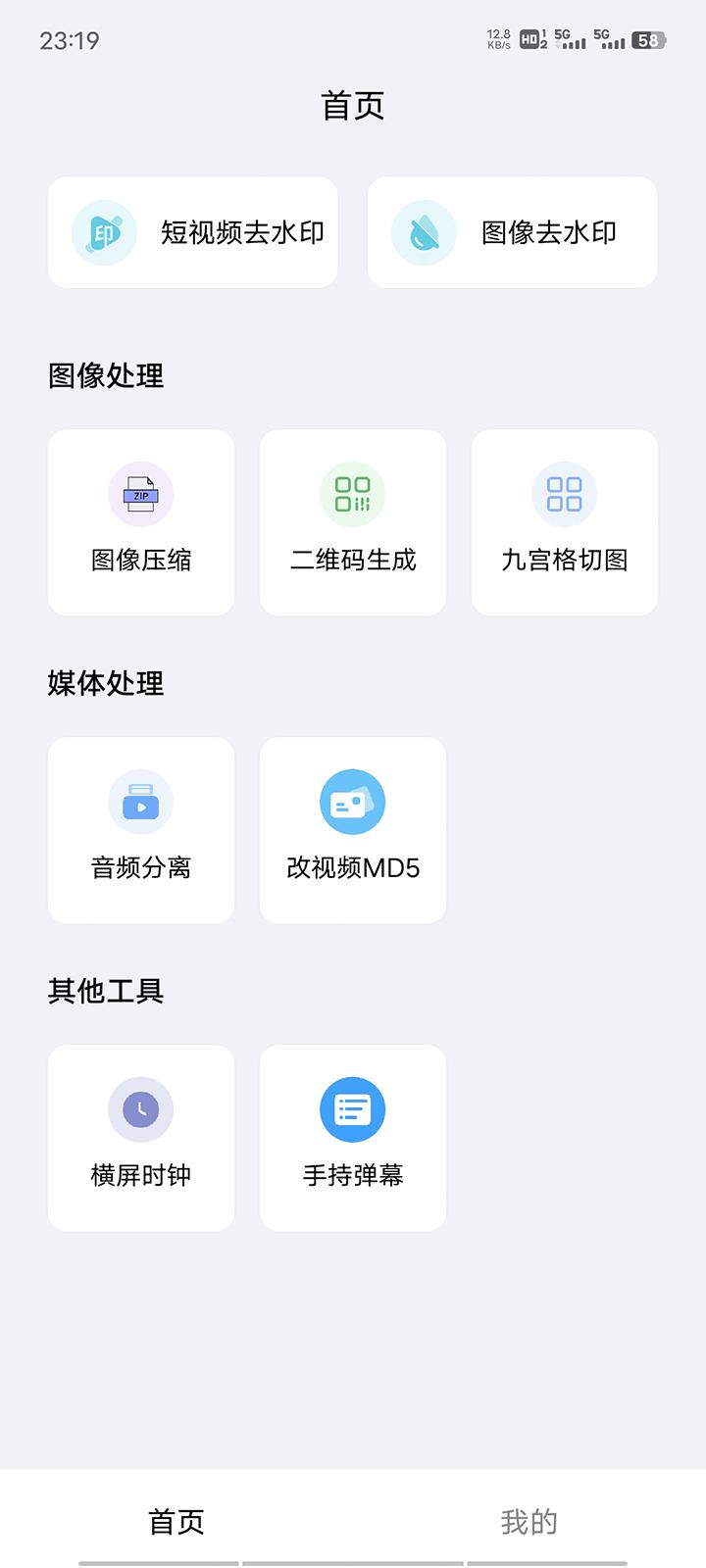Image resolution: width=706 pixels, height=1568 pixels.
Task: Tap the battery indicator in status bar
Action: [645, 41]
